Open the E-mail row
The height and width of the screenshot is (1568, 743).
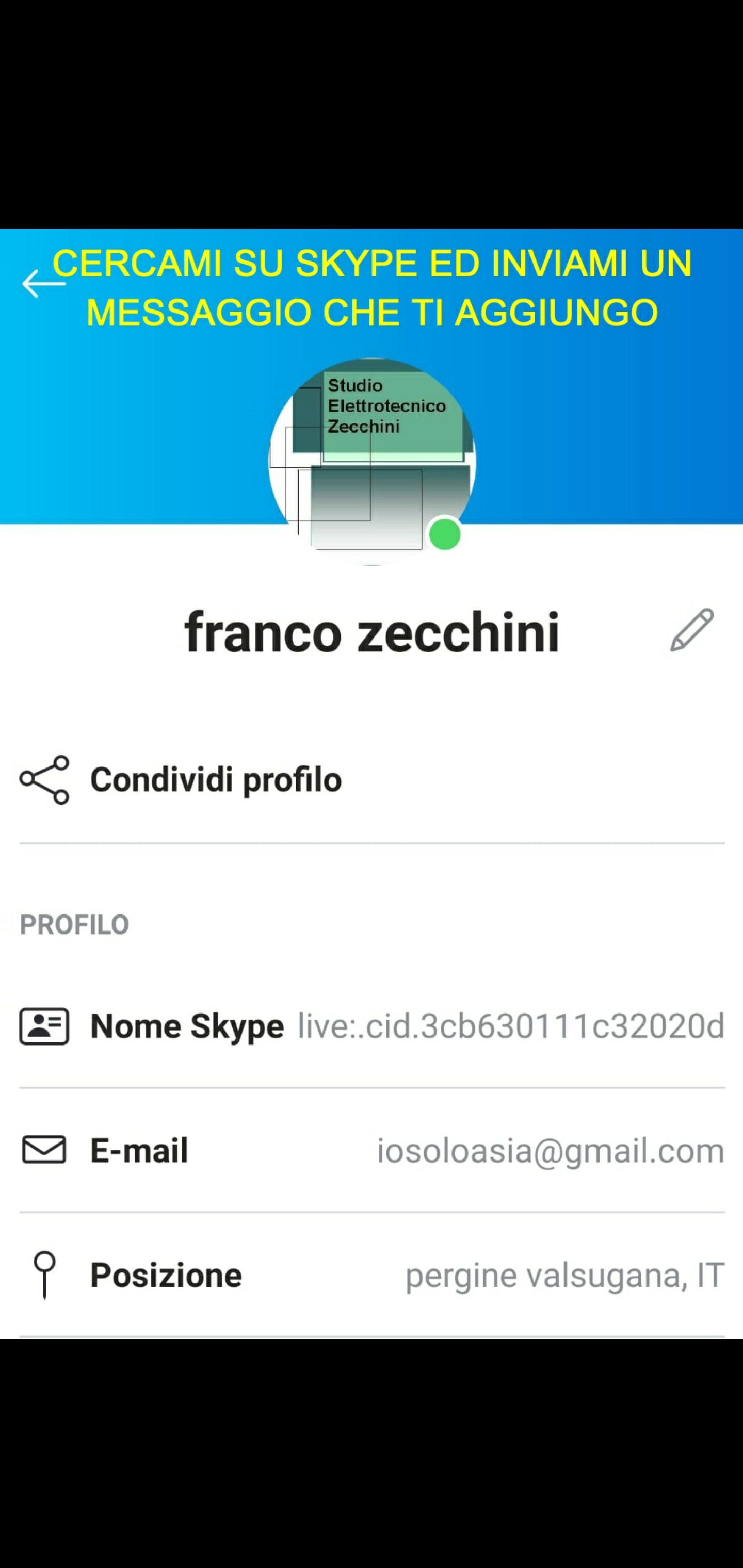coord(372,1150)
